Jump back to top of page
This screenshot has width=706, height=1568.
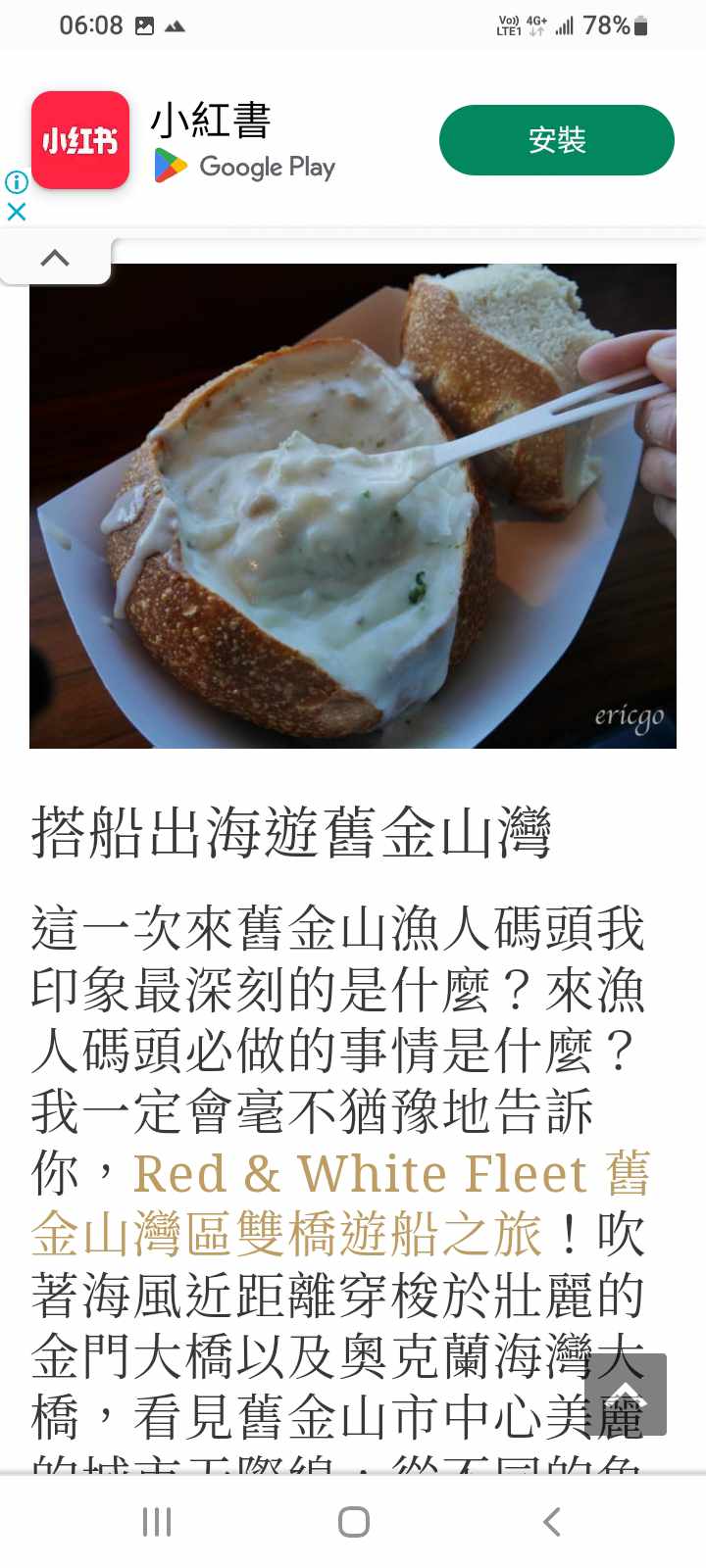coord(627,1395)
